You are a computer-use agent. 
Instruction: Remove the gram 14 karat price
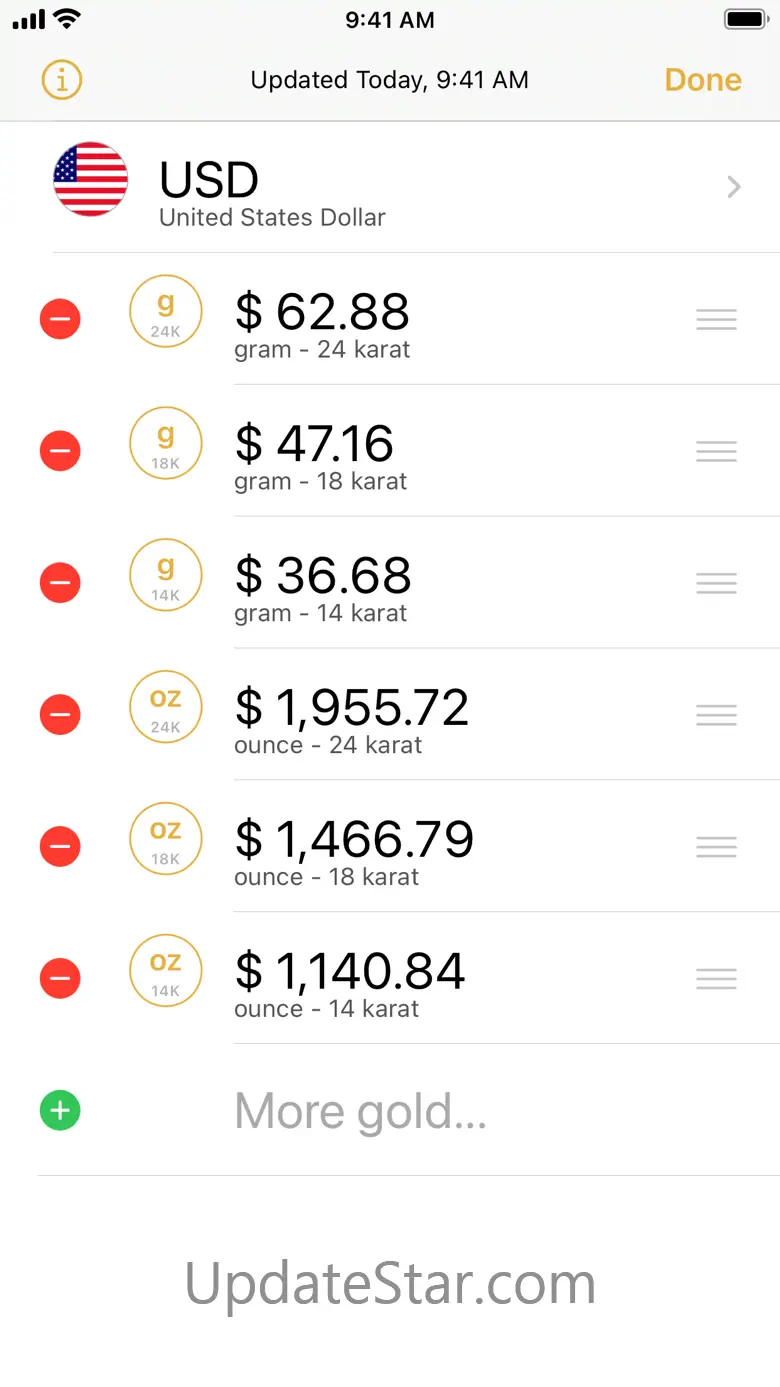(60, 583)
